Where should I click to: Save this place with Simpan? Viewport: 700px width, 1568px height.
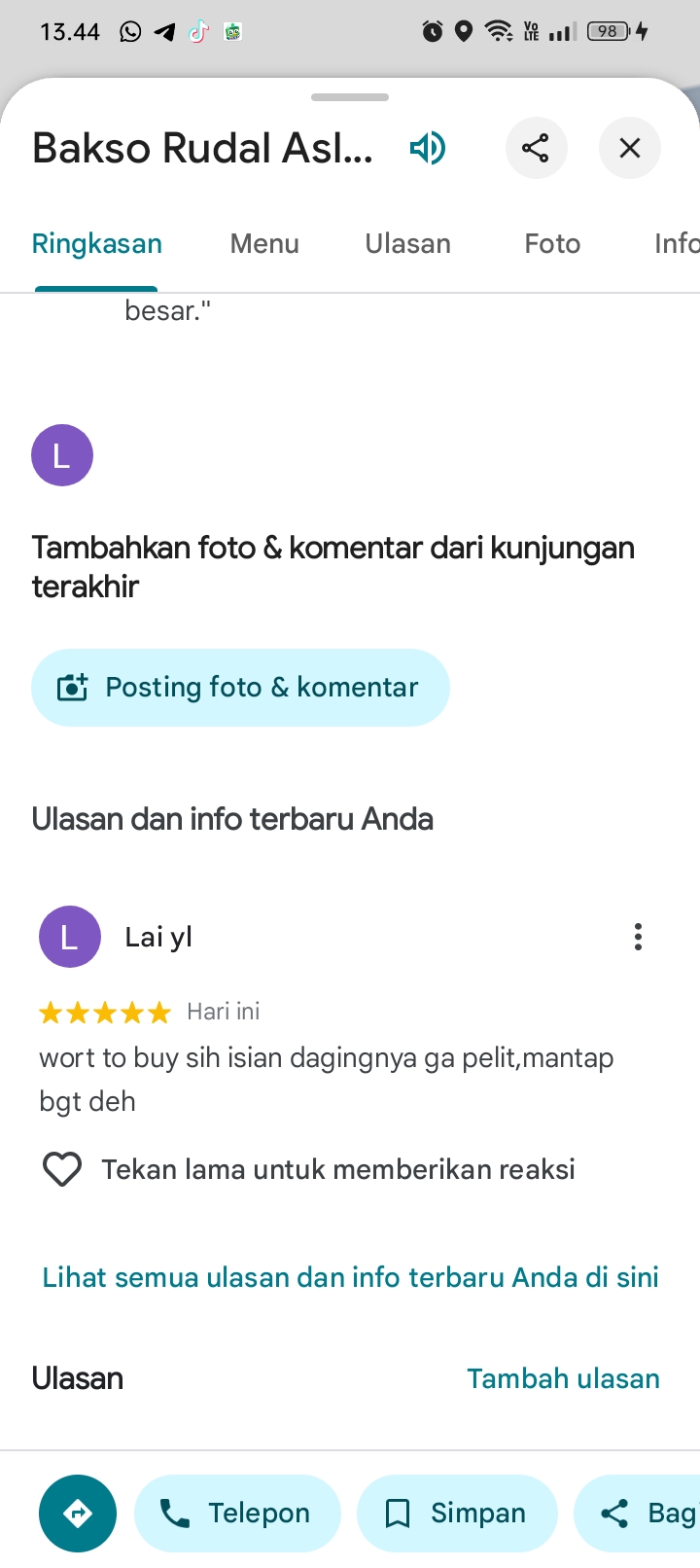(457, 1513)
